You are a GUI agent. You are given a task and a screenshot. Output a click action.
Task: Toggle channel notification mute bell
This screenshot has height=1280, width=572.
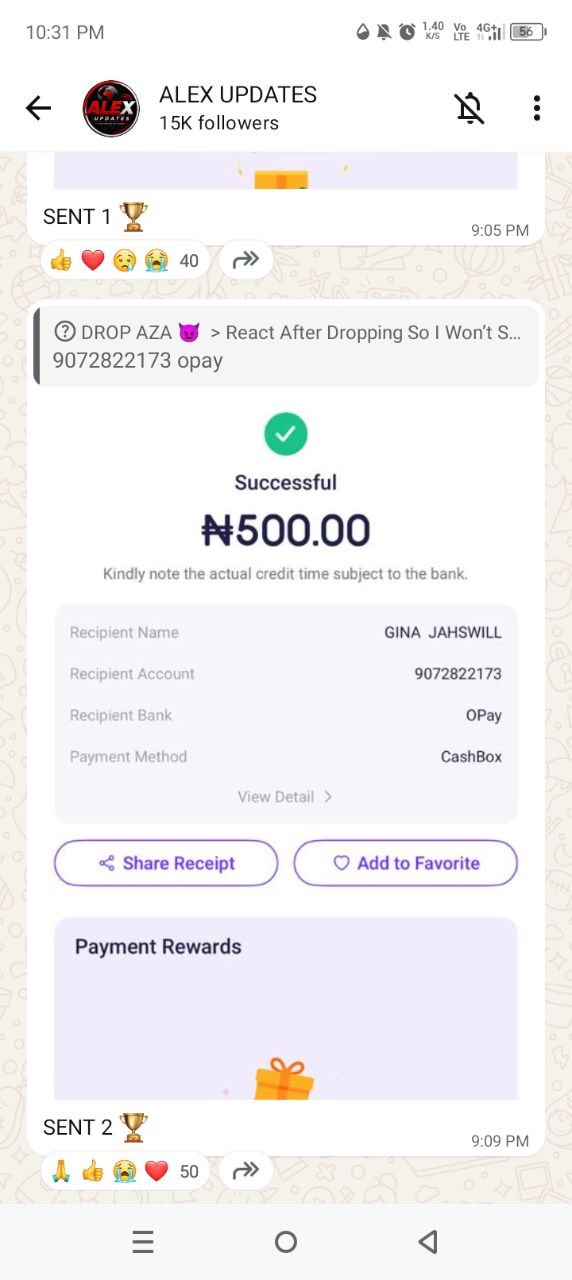pos(470,108)
